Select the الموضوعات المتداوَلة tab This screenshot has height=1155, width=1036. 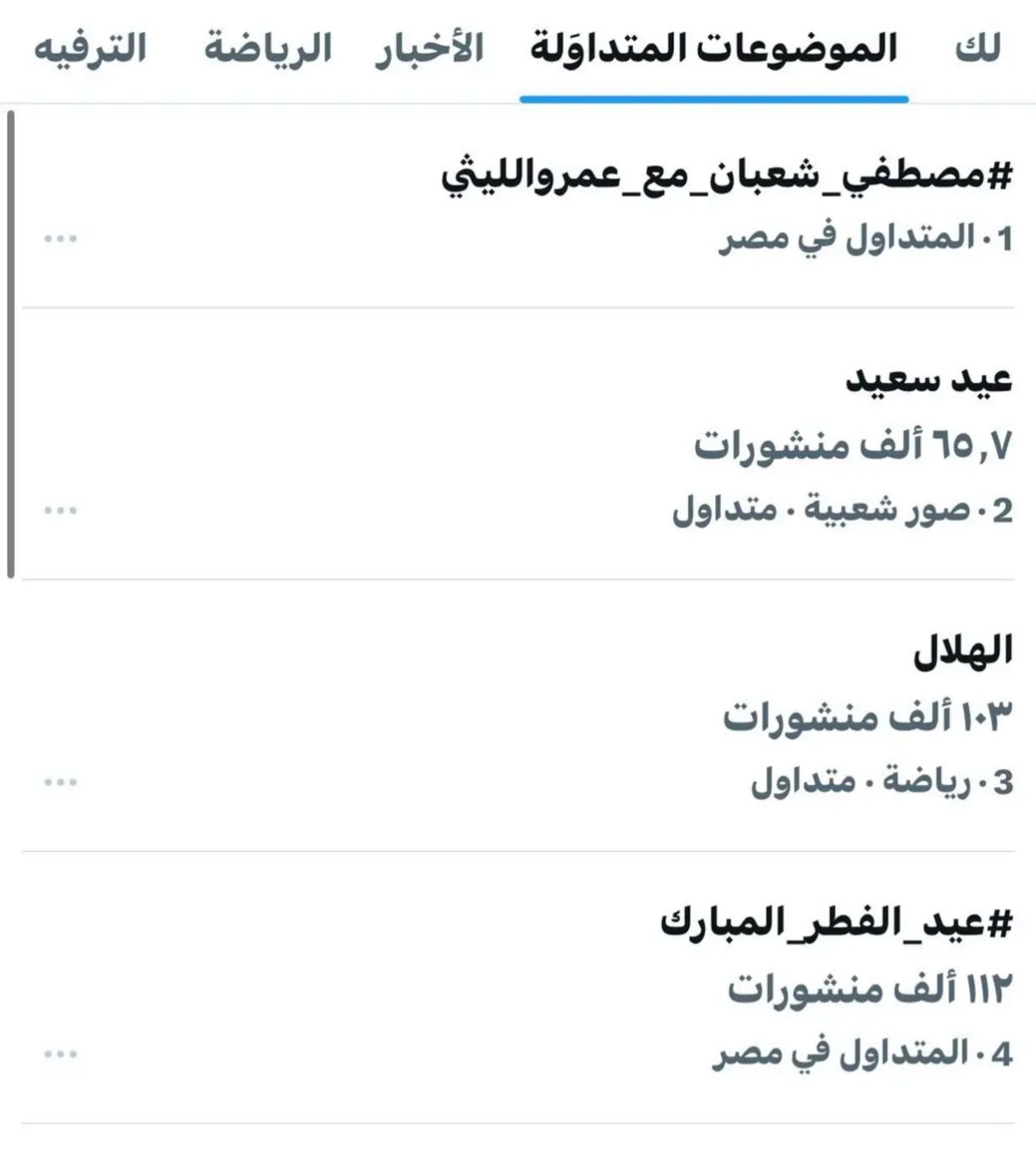pyautogui.click(x=713, y=46)
